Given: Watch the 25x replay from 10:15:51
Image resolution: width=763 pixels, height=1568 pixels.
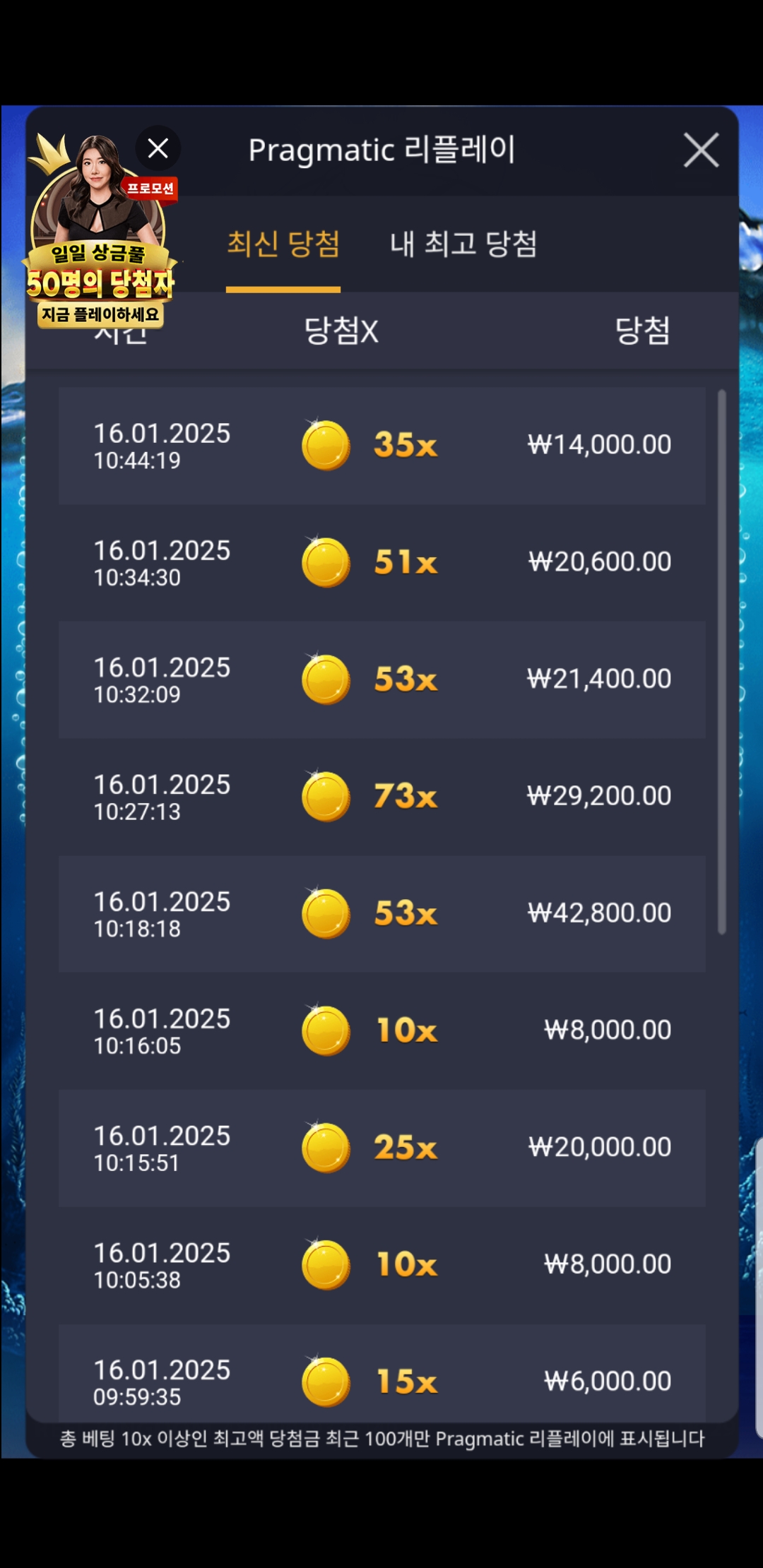Looking at the screenshot, I should 381,1148.
